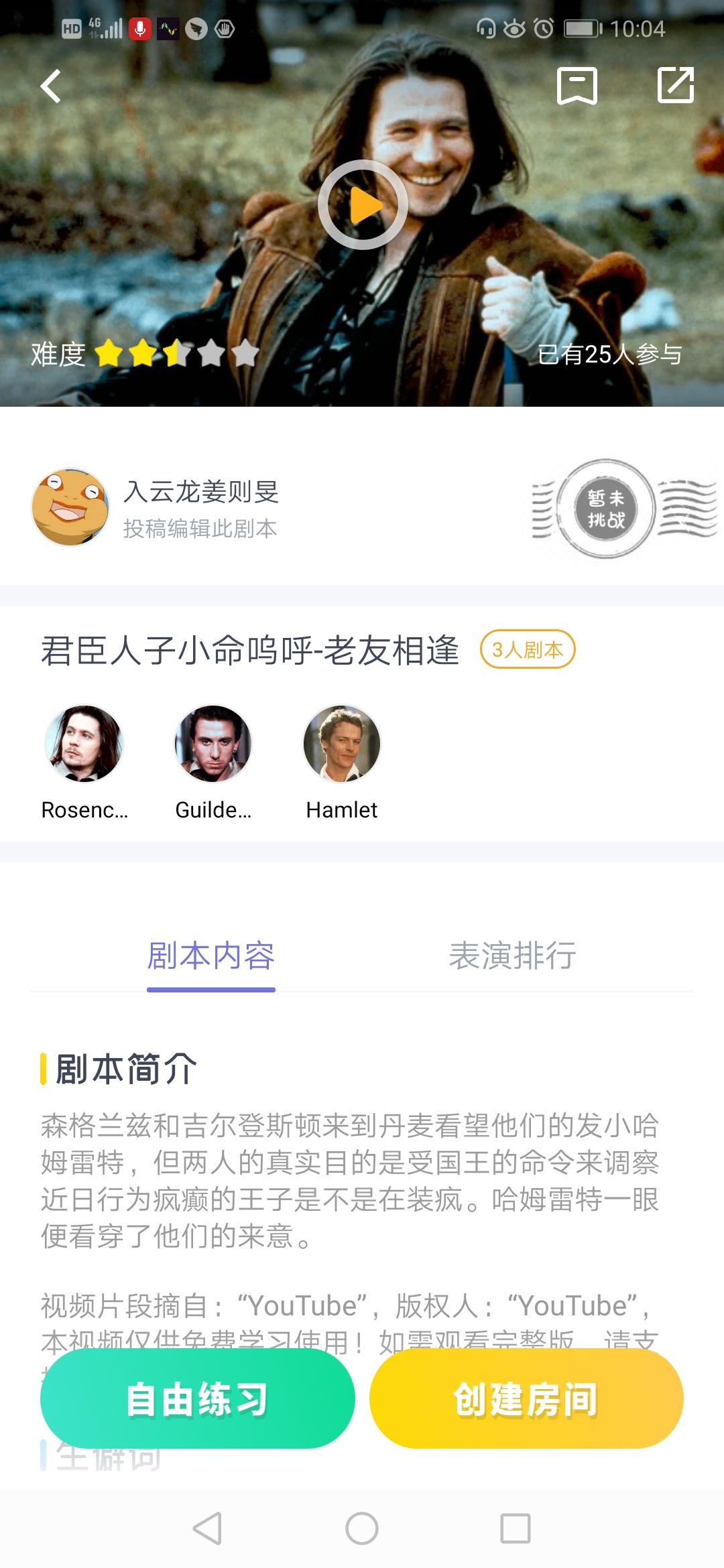Image resolution: width=724 pixels, height=1568 pixels.
Task: Play the video clip
Action: point(363,205)
